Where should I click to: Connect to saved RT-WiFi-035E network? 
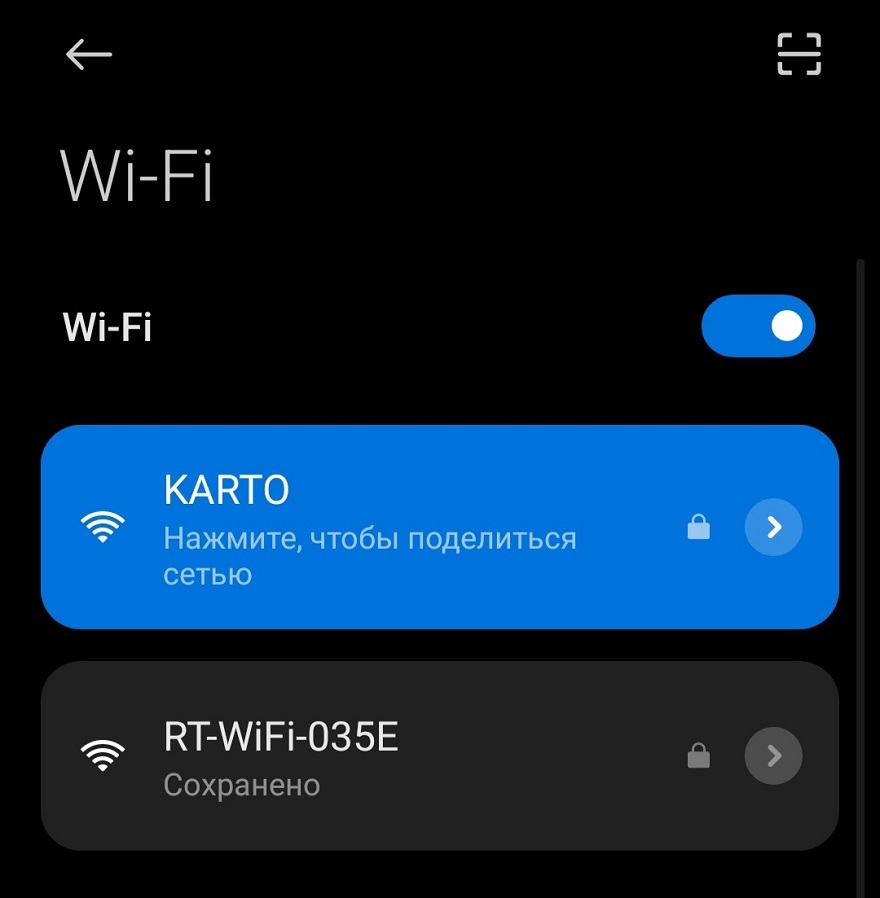point(370,756)
